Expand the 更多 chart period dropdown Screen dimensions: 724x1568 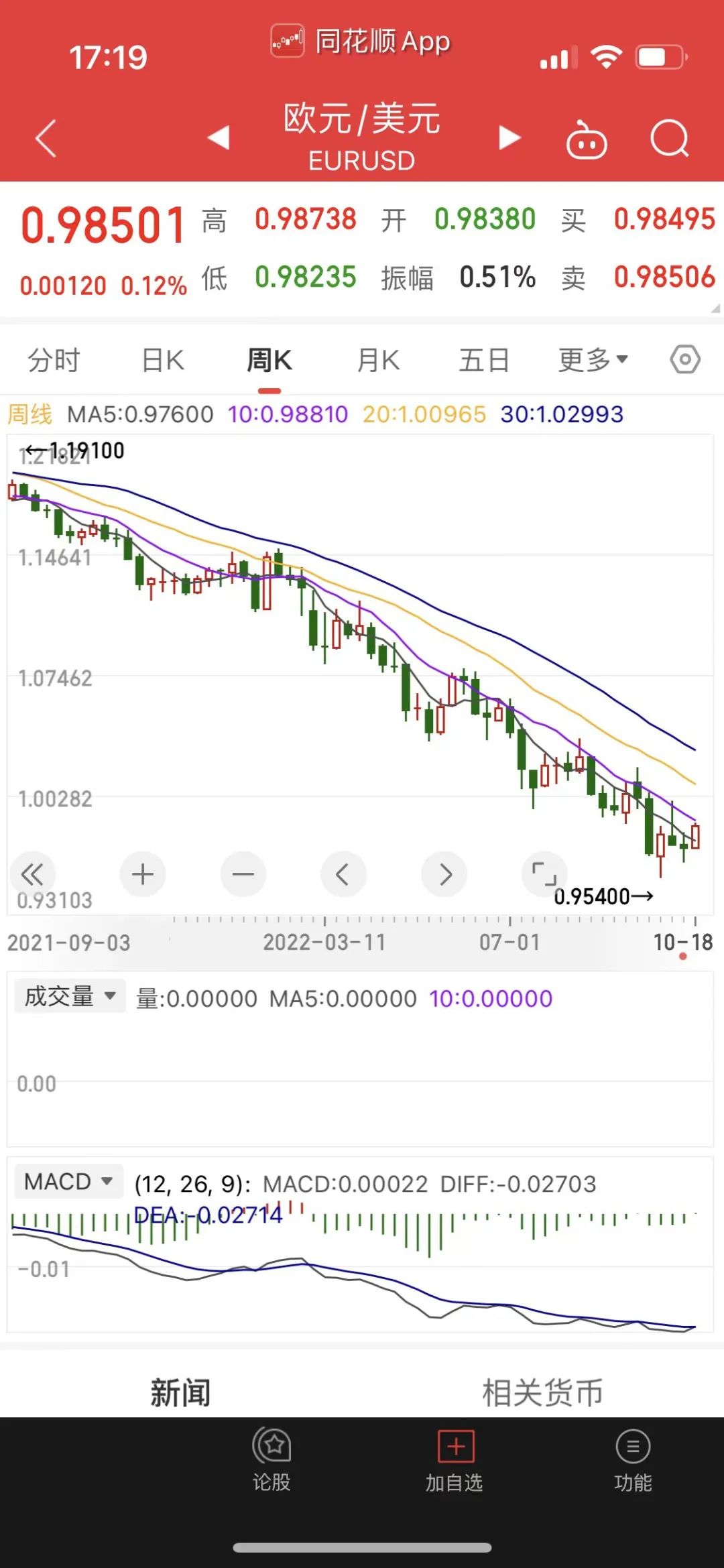tap(593, 360)
